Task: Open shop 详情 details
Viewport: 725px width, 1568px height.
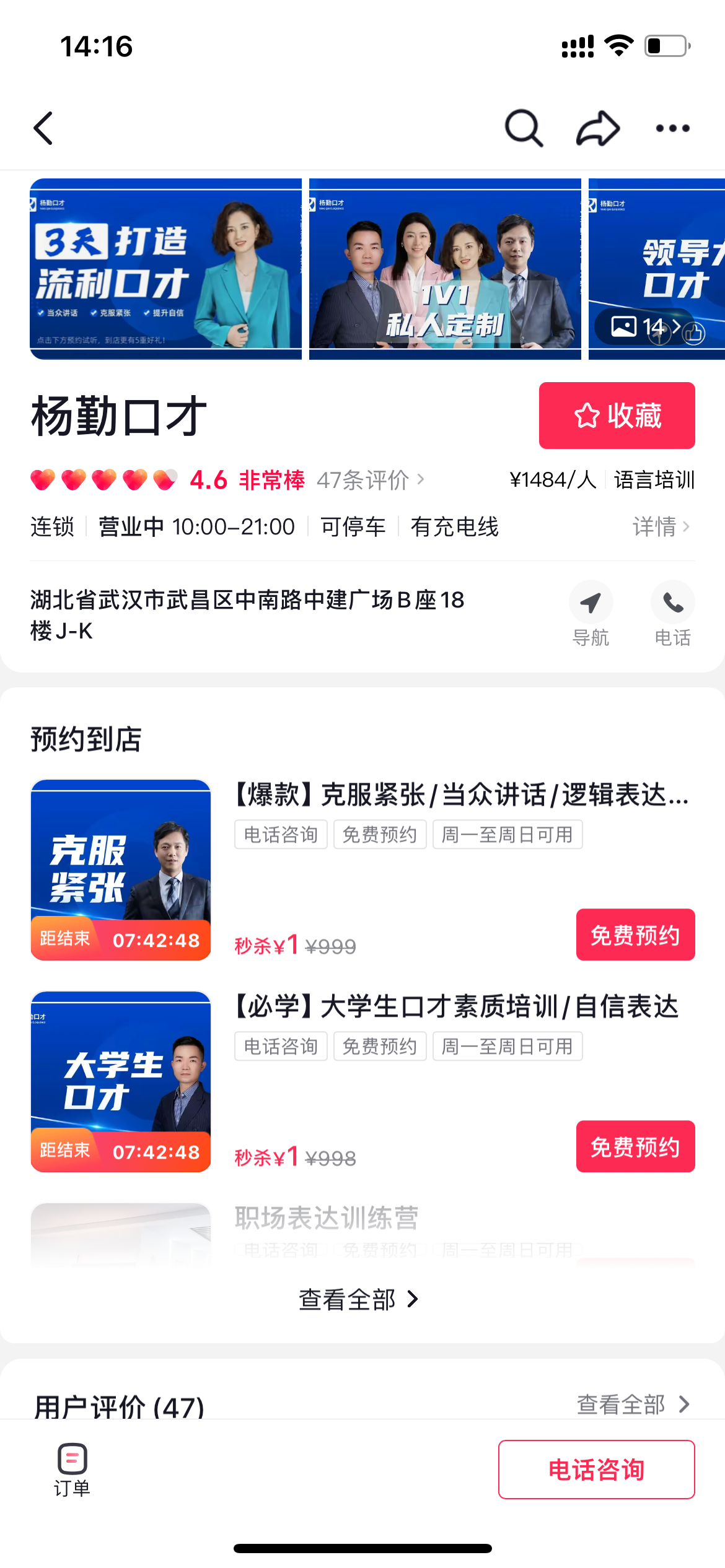Action: (x=661, y=527)
